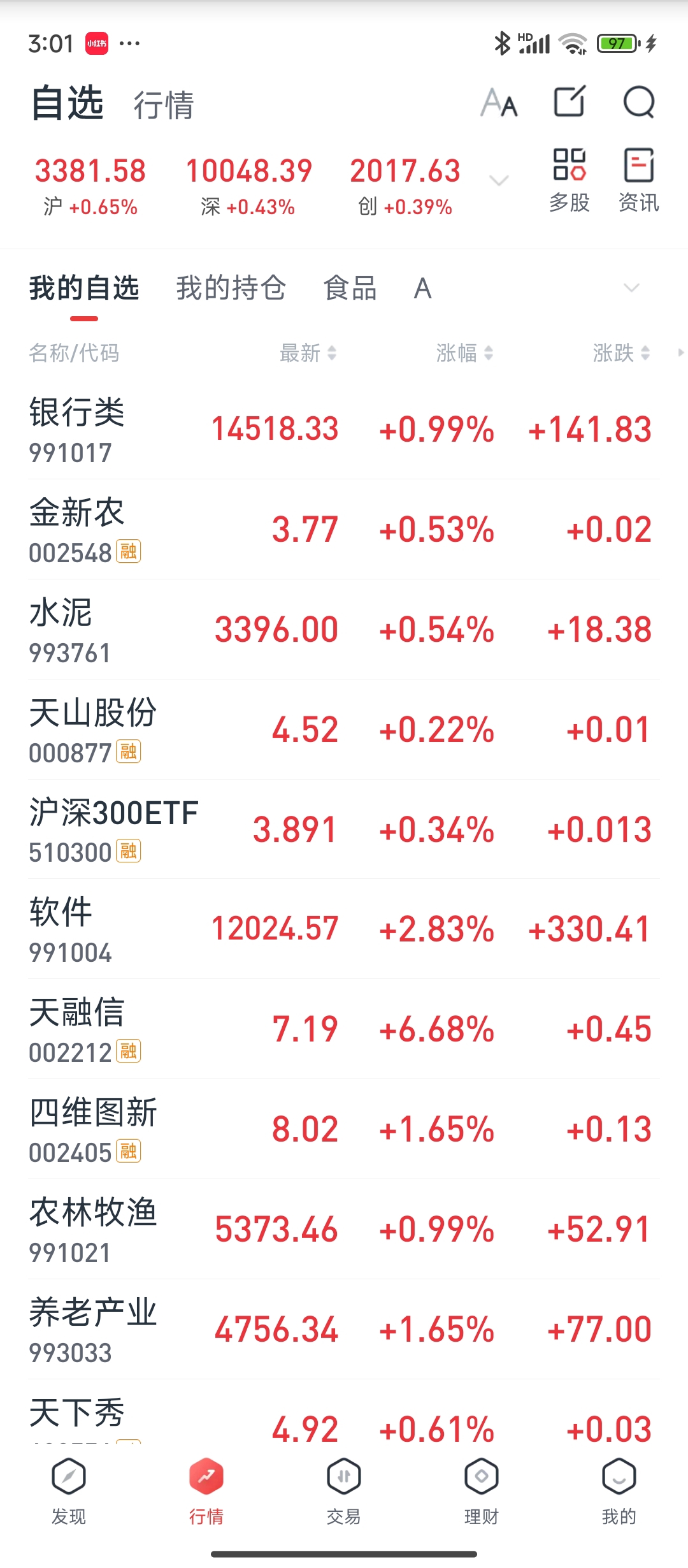Tap the edit watchlist icon
This screenshot has width=688, height=1568.
click(x=569, y=102)
